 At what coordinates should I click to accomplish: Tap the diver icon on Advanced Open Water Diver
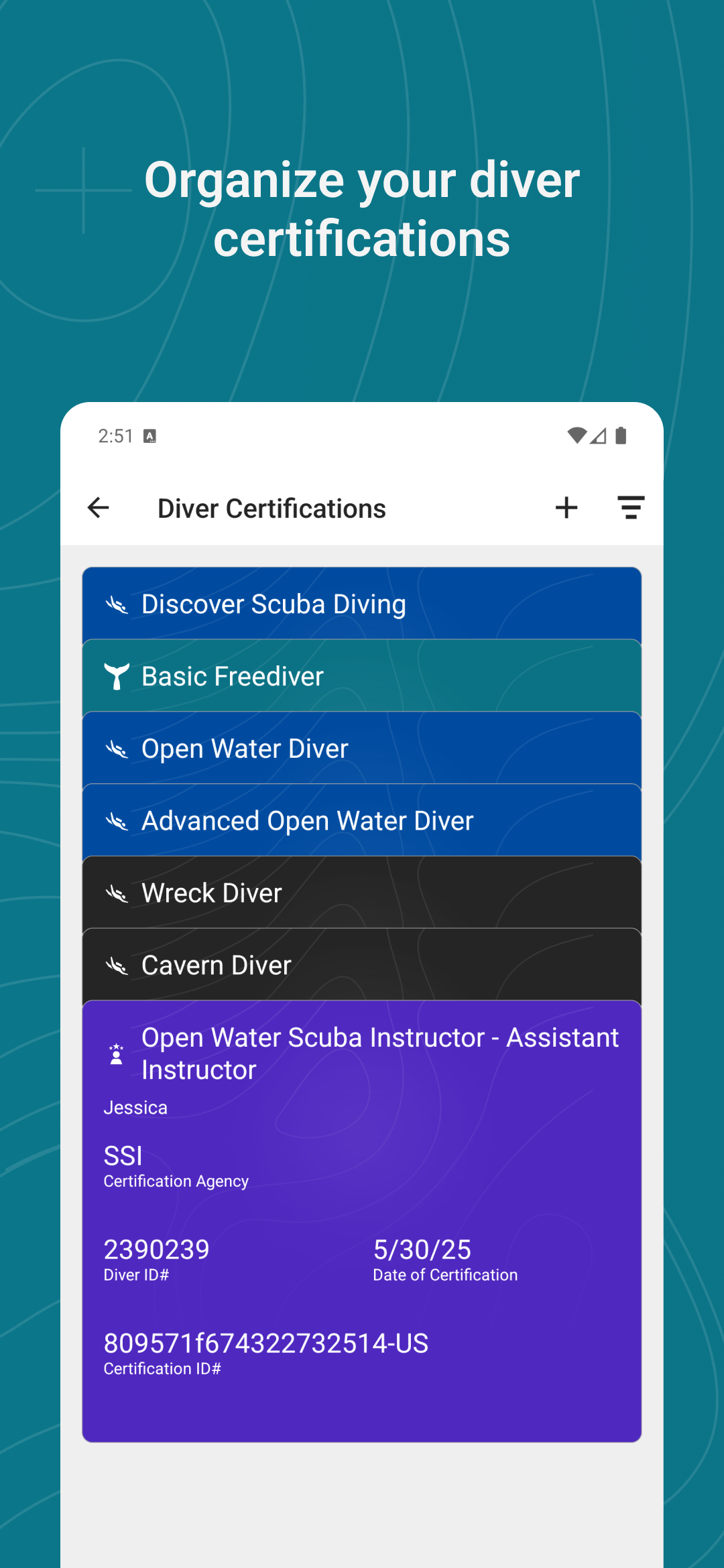pos(117,820)
